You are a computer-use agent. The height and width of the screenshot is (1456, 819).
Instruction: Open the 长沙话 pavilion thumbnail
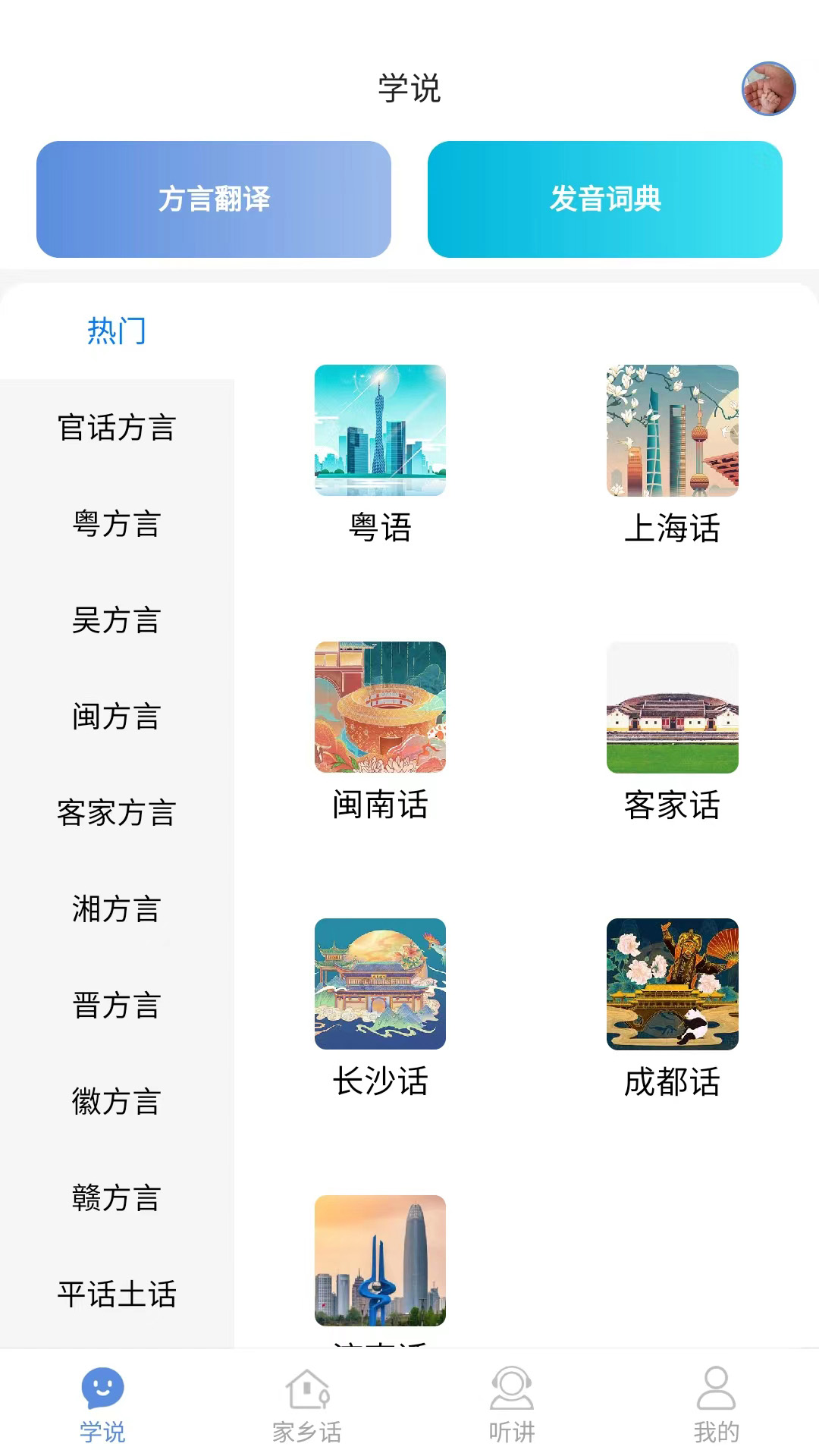(x=380, y=984)
